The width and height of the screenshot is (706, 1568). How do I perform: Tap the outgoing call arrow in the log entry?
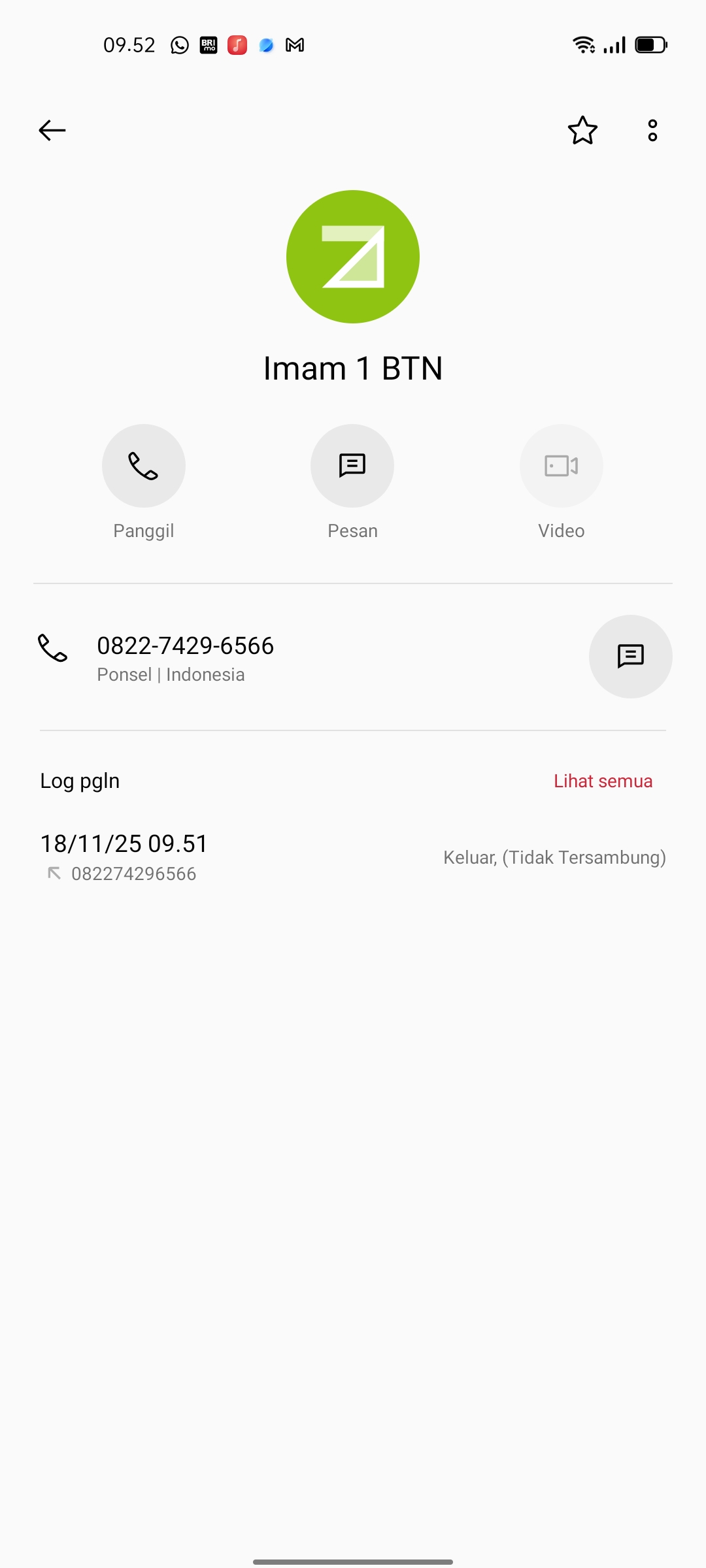click(54, 872)
